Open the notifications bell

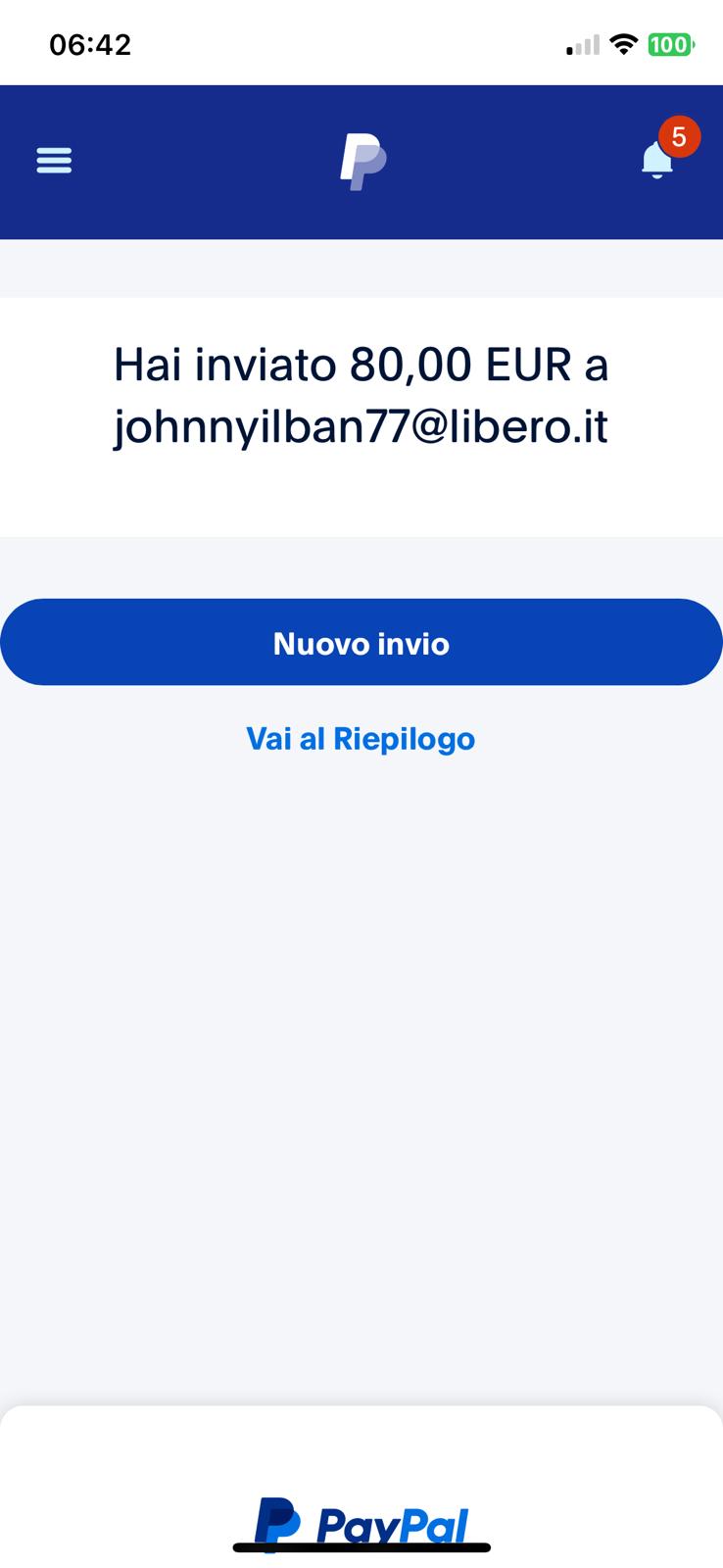(x=658, y=160)
